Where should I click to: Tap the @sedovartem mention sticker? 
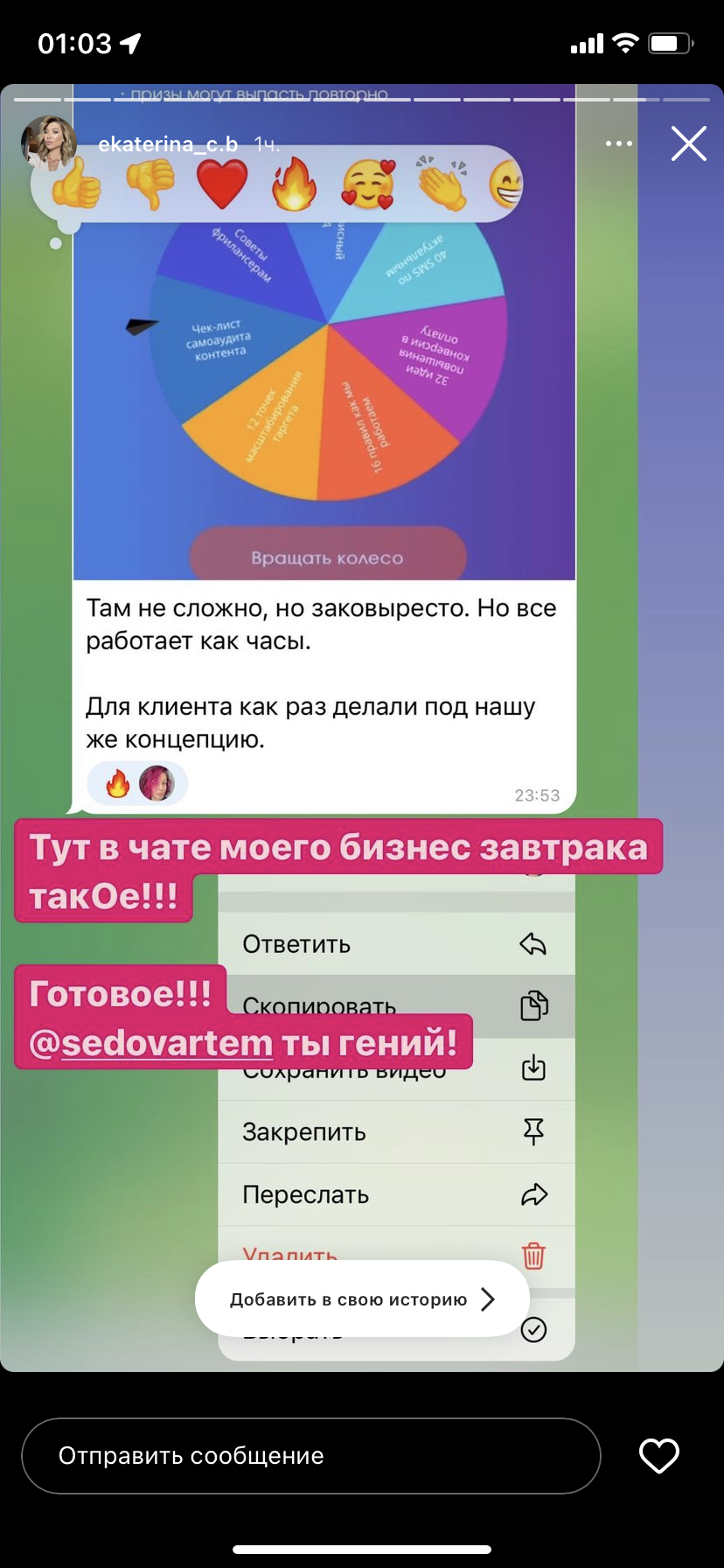pyautogui.click(x=151, y=1043)
